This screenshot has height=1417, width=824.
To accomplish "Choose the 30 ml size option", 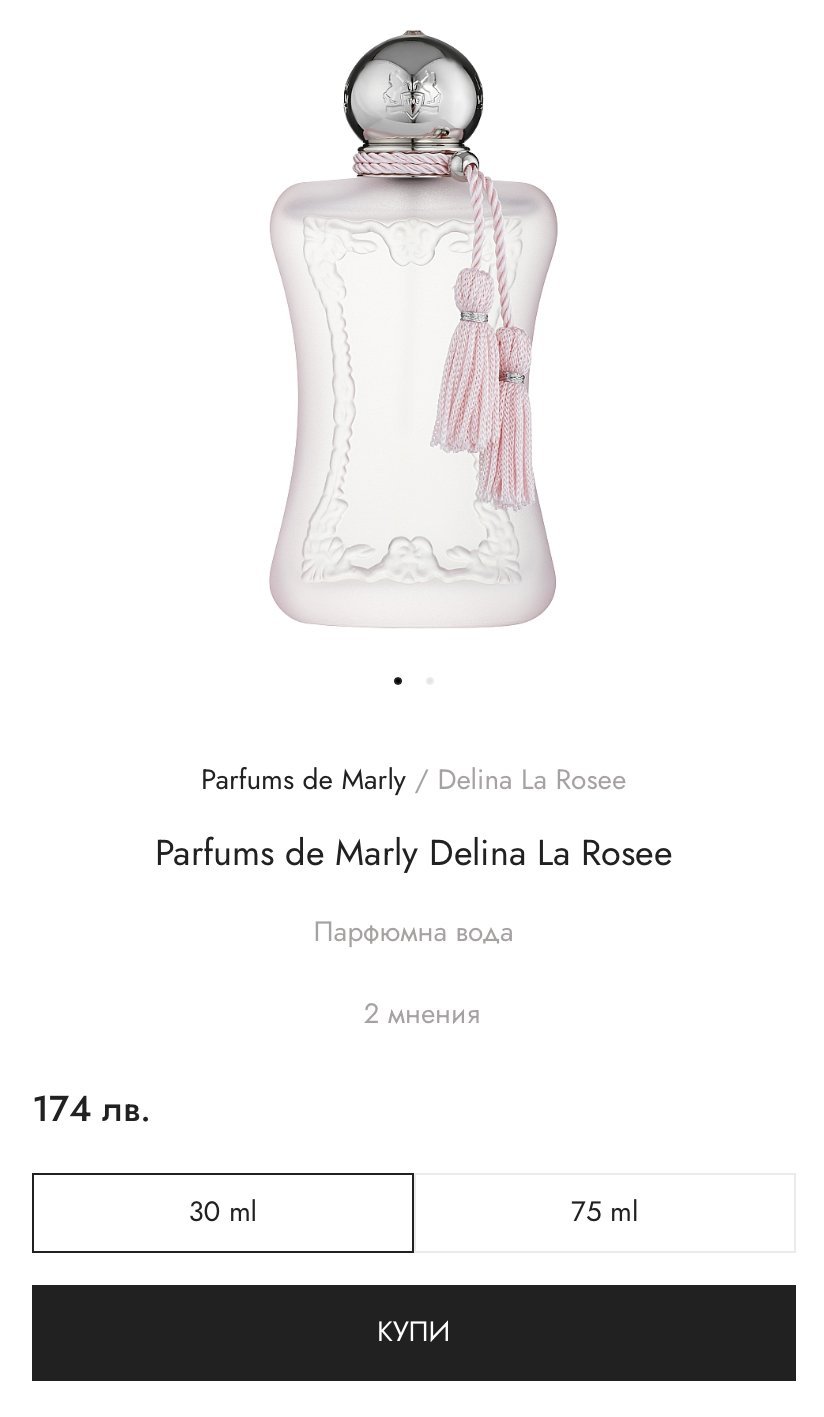I will coord(223,1212).
